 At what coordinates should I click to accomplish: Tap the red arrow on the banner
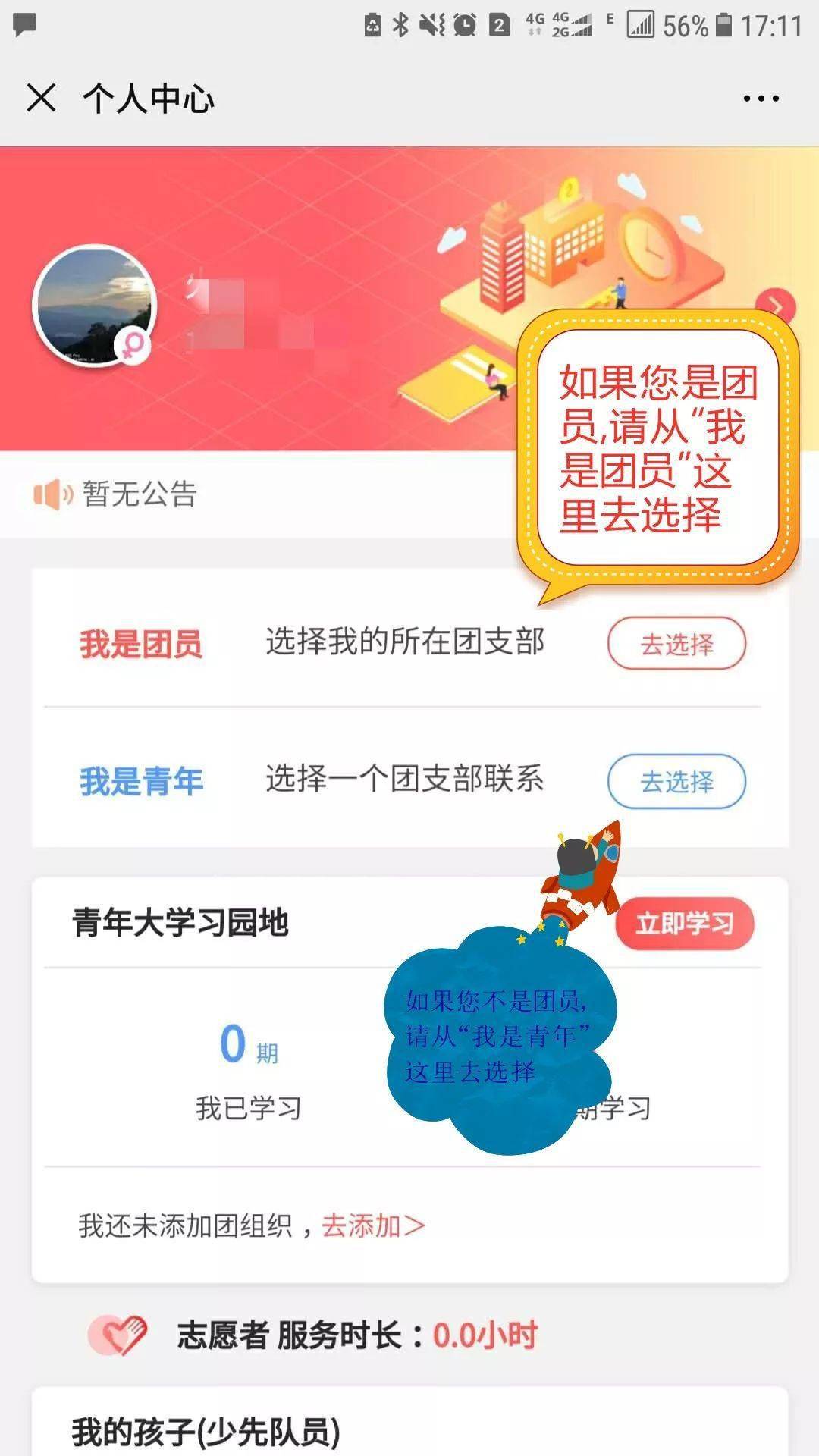(777, 303)
